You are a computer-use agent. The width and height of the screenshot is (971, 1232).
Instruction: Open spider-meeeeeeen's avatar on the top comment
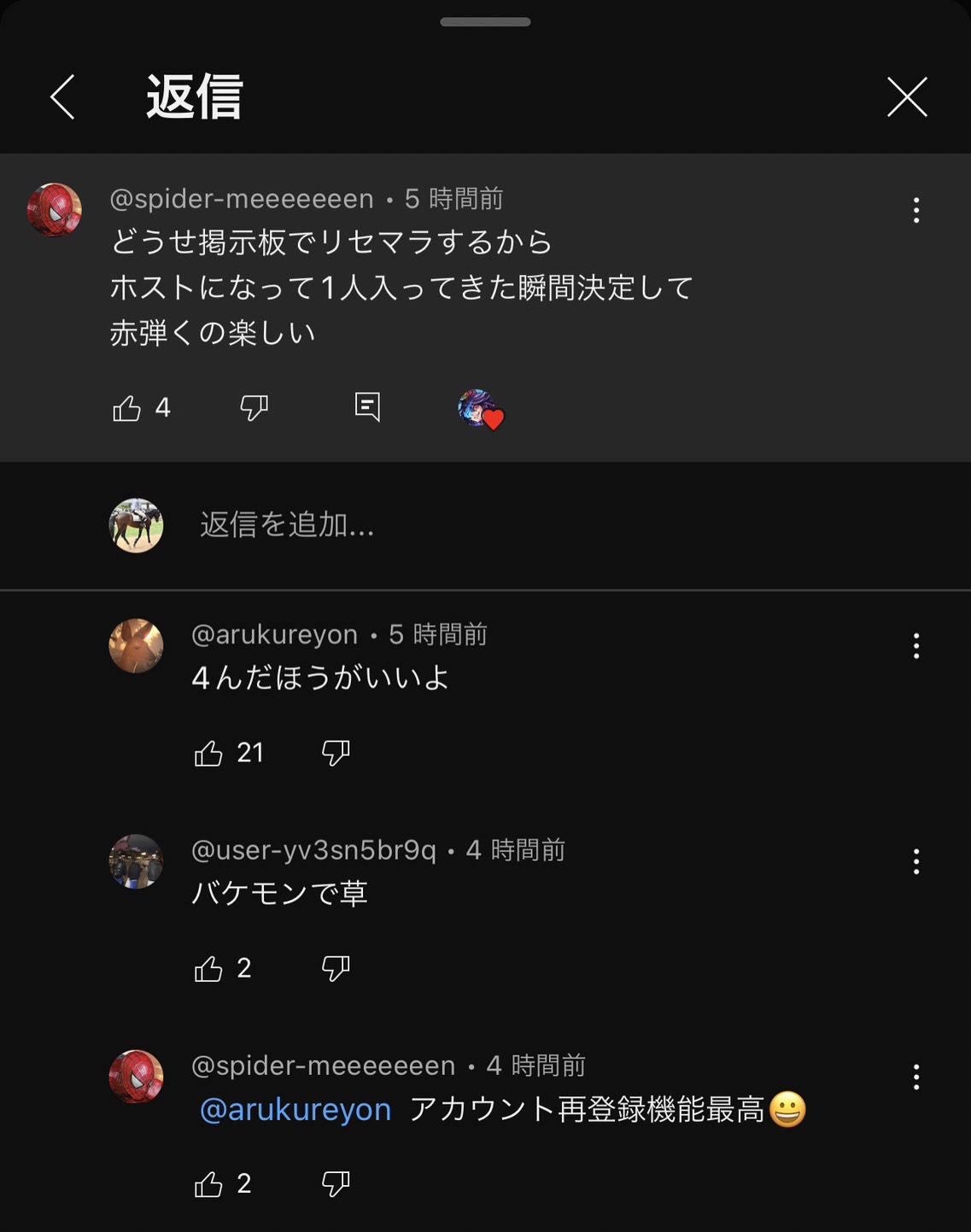55,209
